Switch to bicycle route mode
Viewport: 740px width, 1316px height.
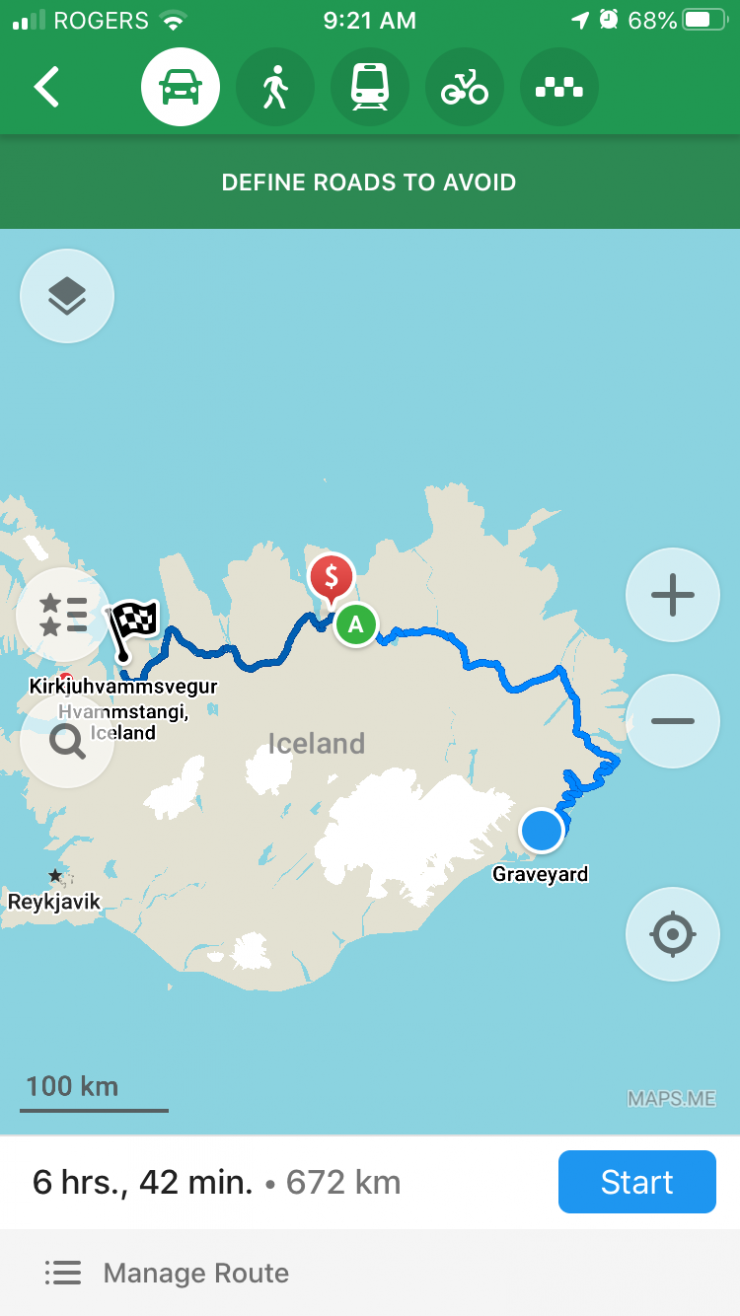click(x=464, y=88)
